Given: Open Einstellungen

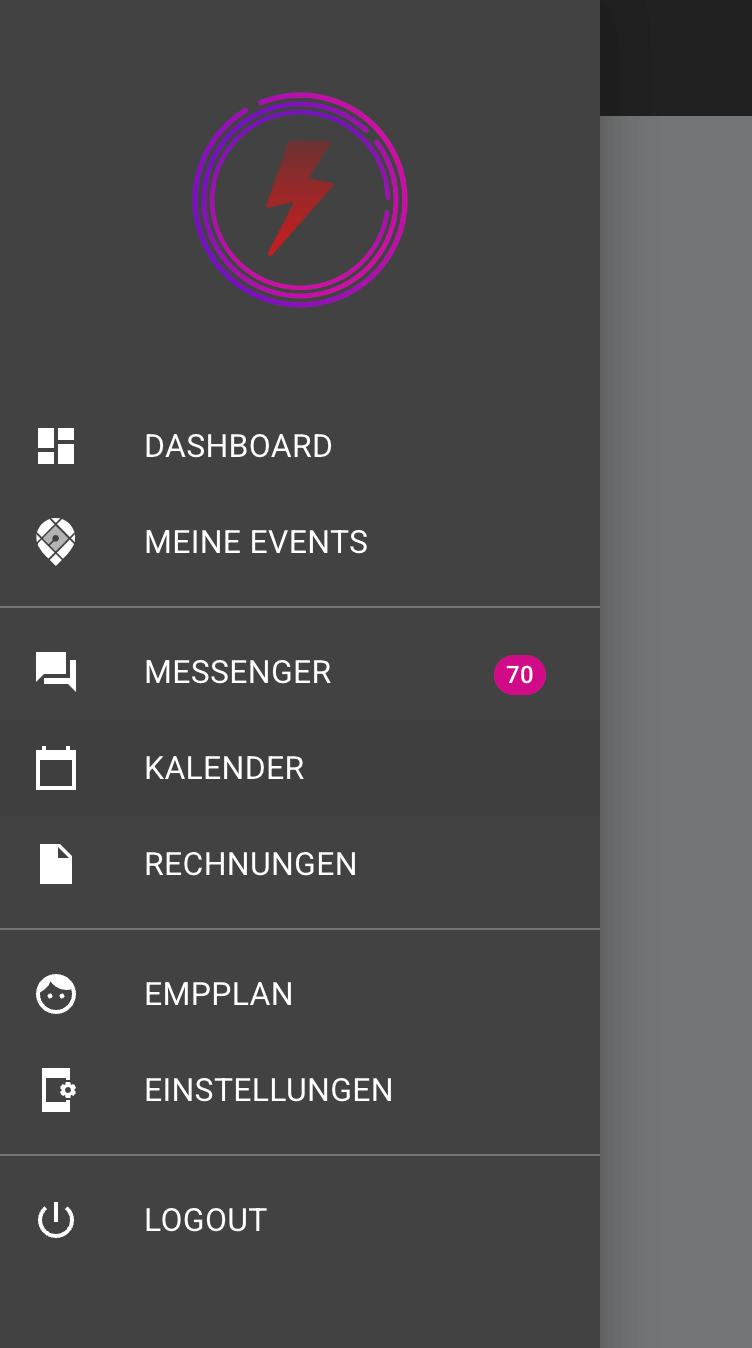Looking at the screenshot, I should [x=300, y=1090].
